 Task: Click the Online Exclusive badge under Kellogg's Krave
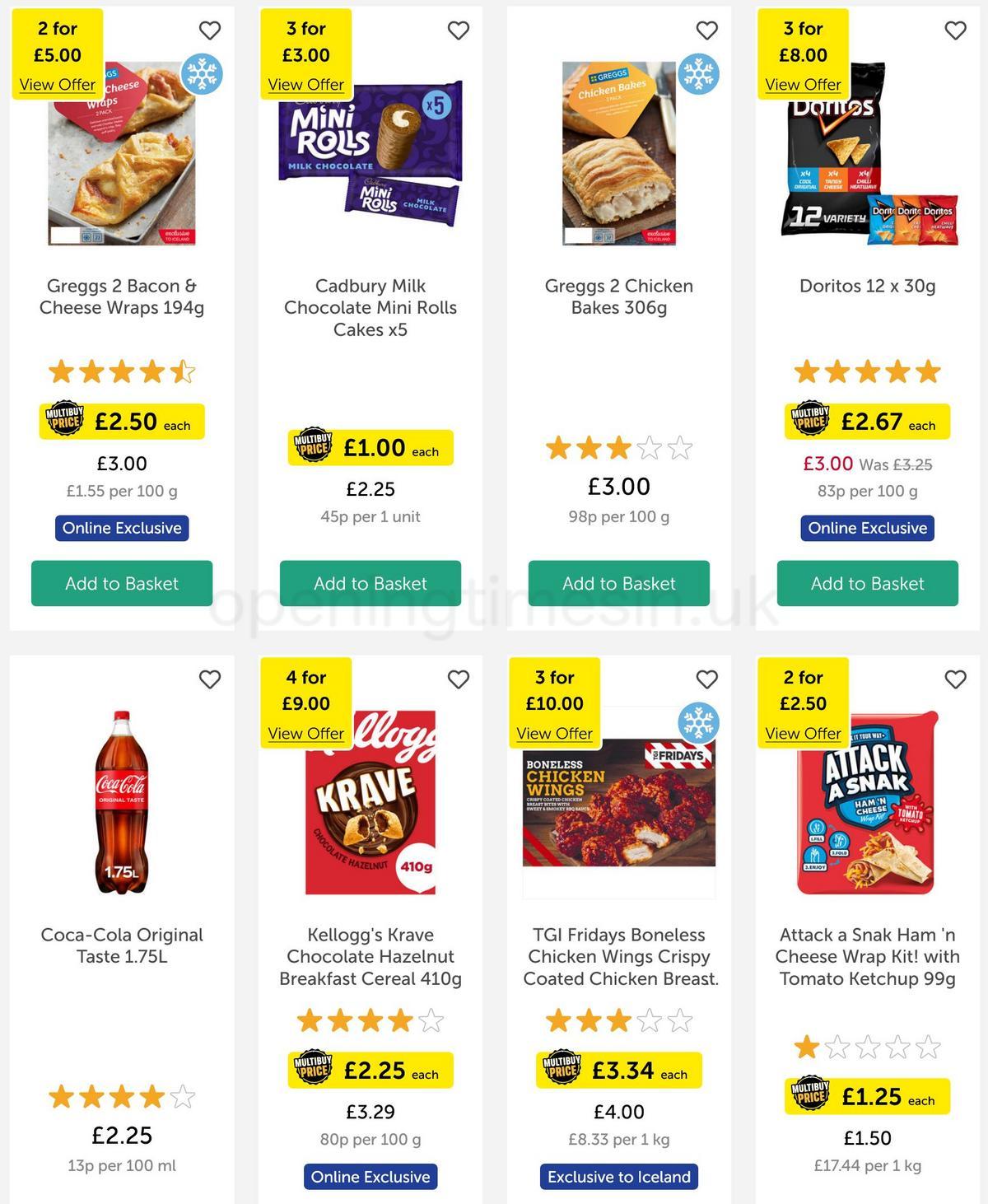coord(370,1177)
